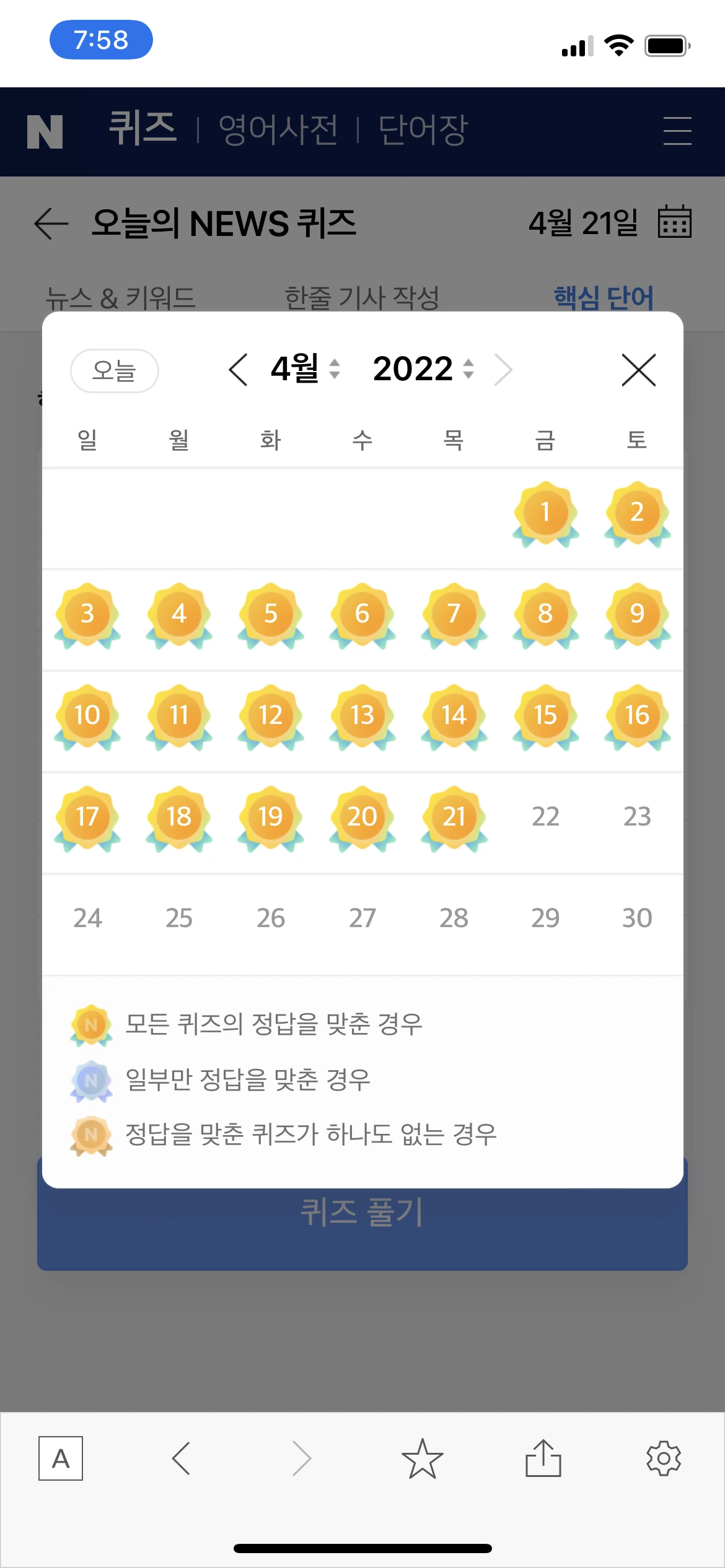This screenshot has width=725, height=1568.
Task: Pick April 12 on the calendar
Action: pyautogui.click(x=271, y=716)
